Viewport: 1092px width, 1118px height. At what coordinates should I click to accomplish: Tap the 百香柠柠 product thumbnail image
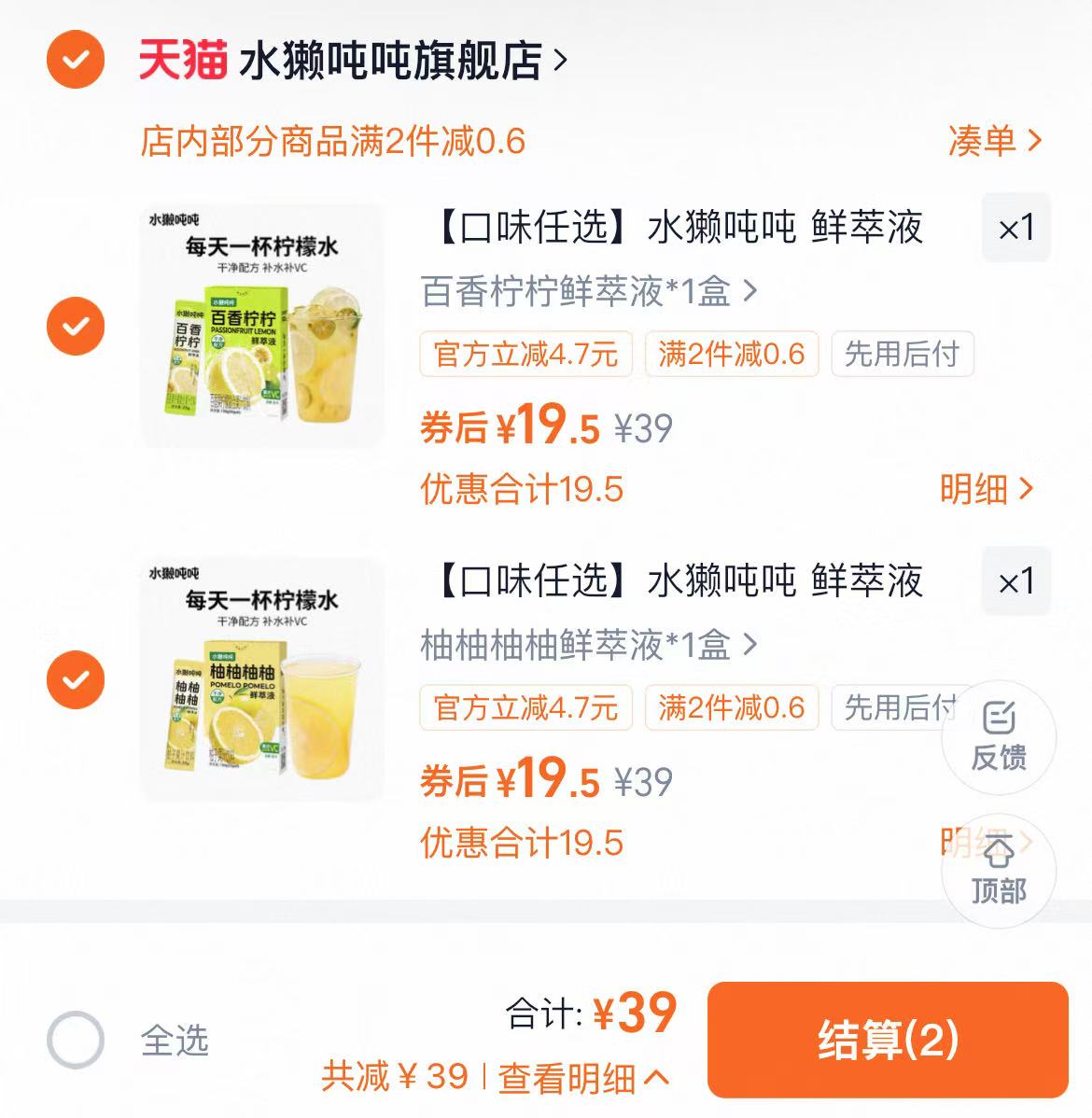coord(261,327)
